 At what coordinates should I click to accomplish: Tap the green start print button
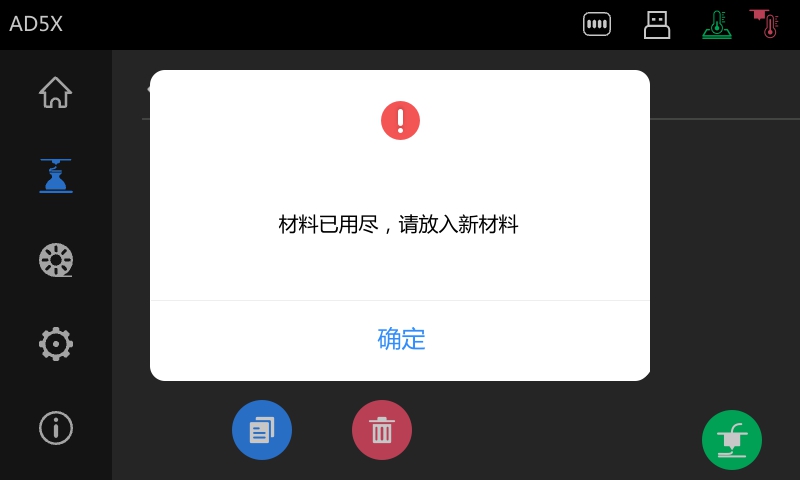732,440
